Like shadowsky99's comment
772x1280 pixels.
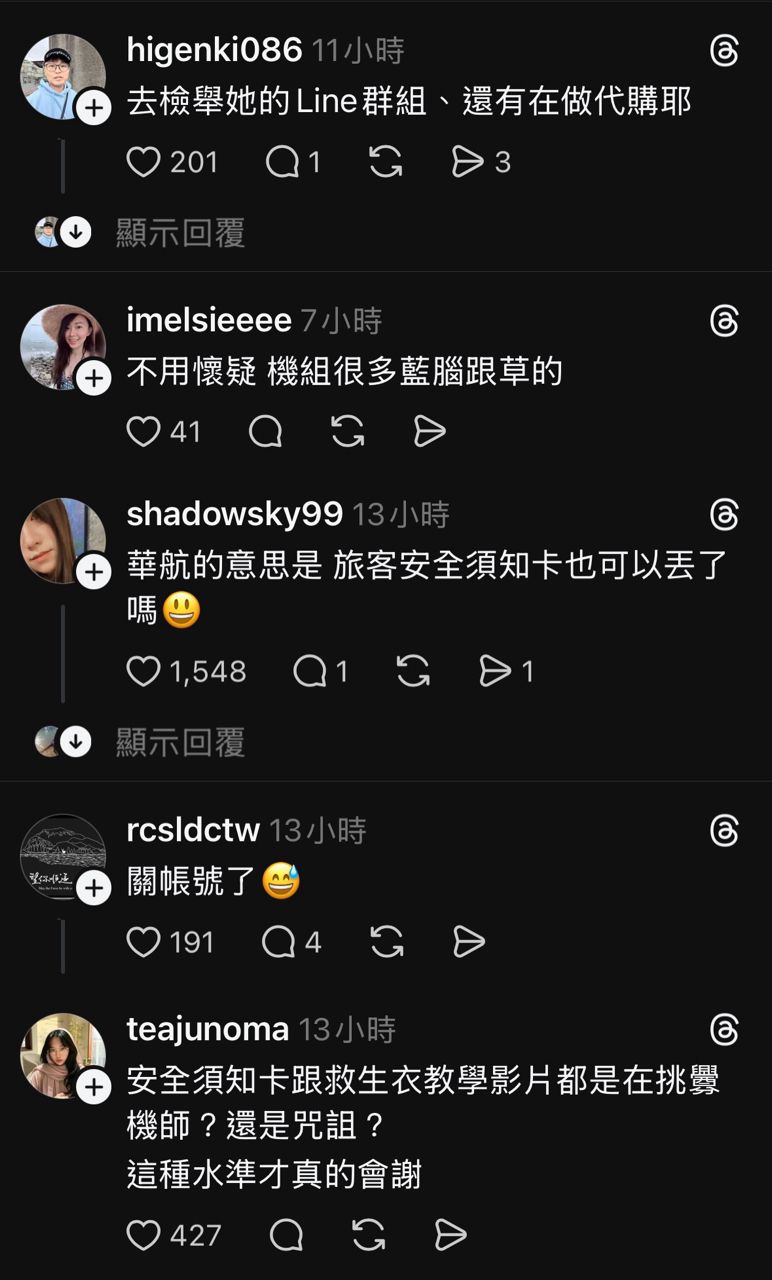[x=144, y=671]
